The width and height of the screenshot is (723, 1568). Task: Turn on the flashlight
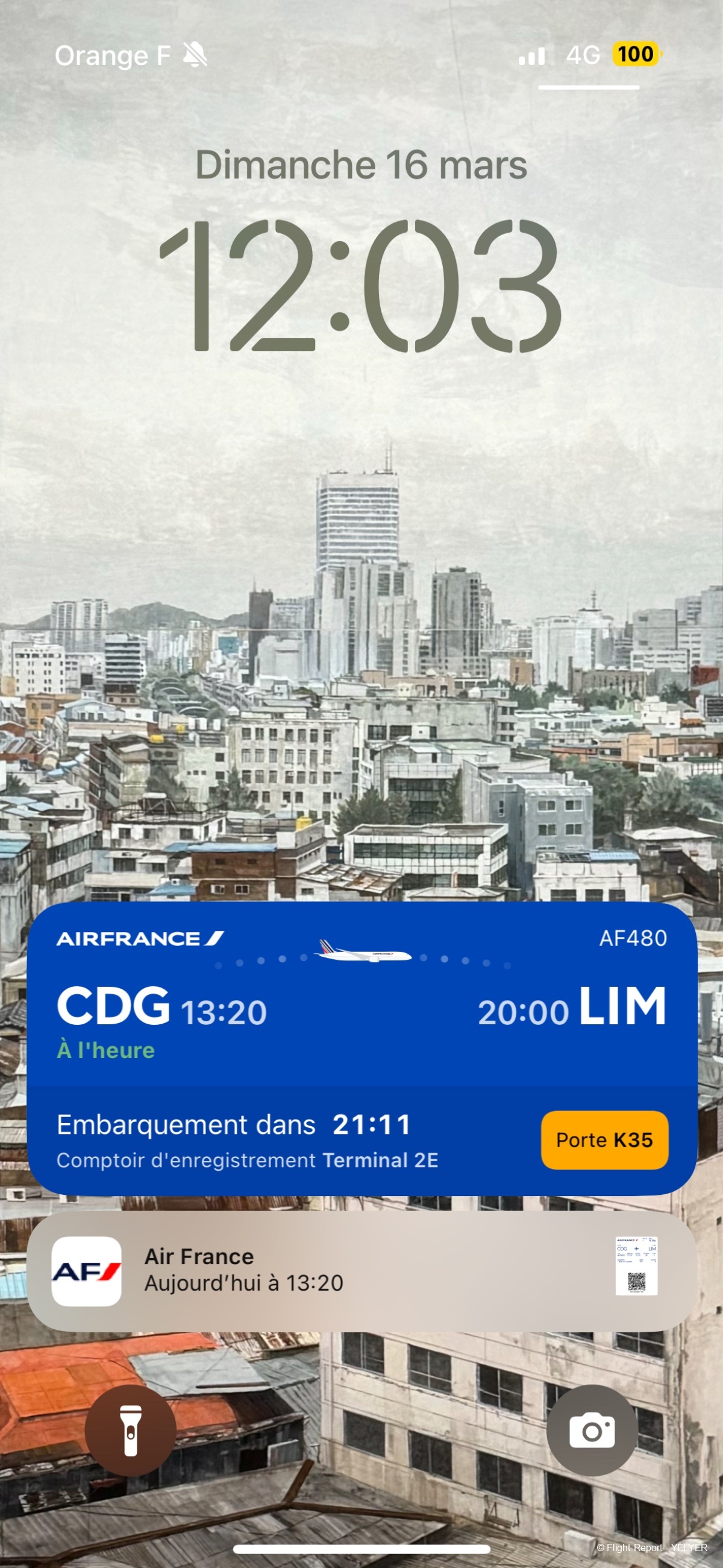130,1431
